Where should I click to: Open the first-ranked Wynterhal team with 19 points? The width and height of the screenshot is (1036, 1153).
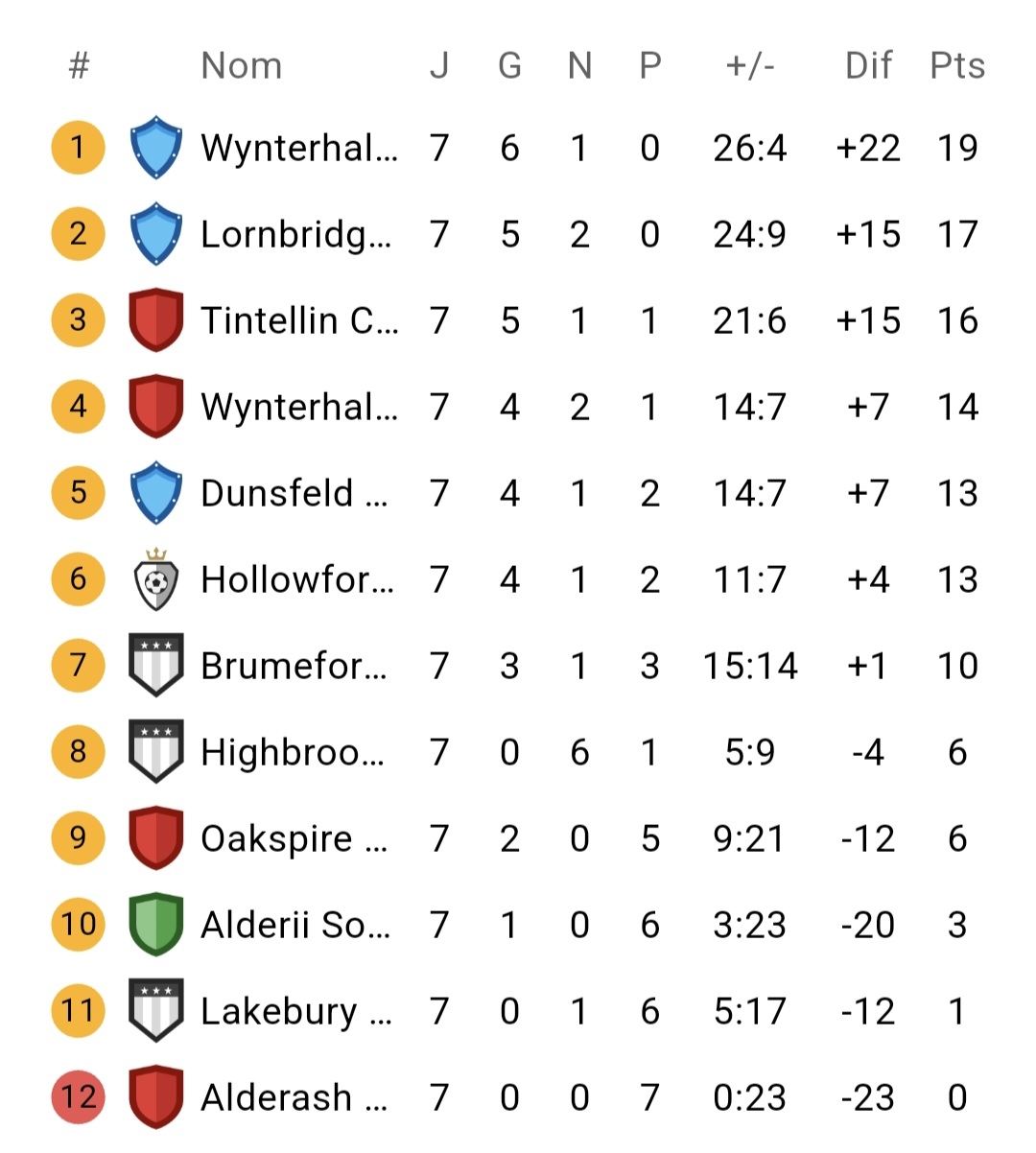298,149
